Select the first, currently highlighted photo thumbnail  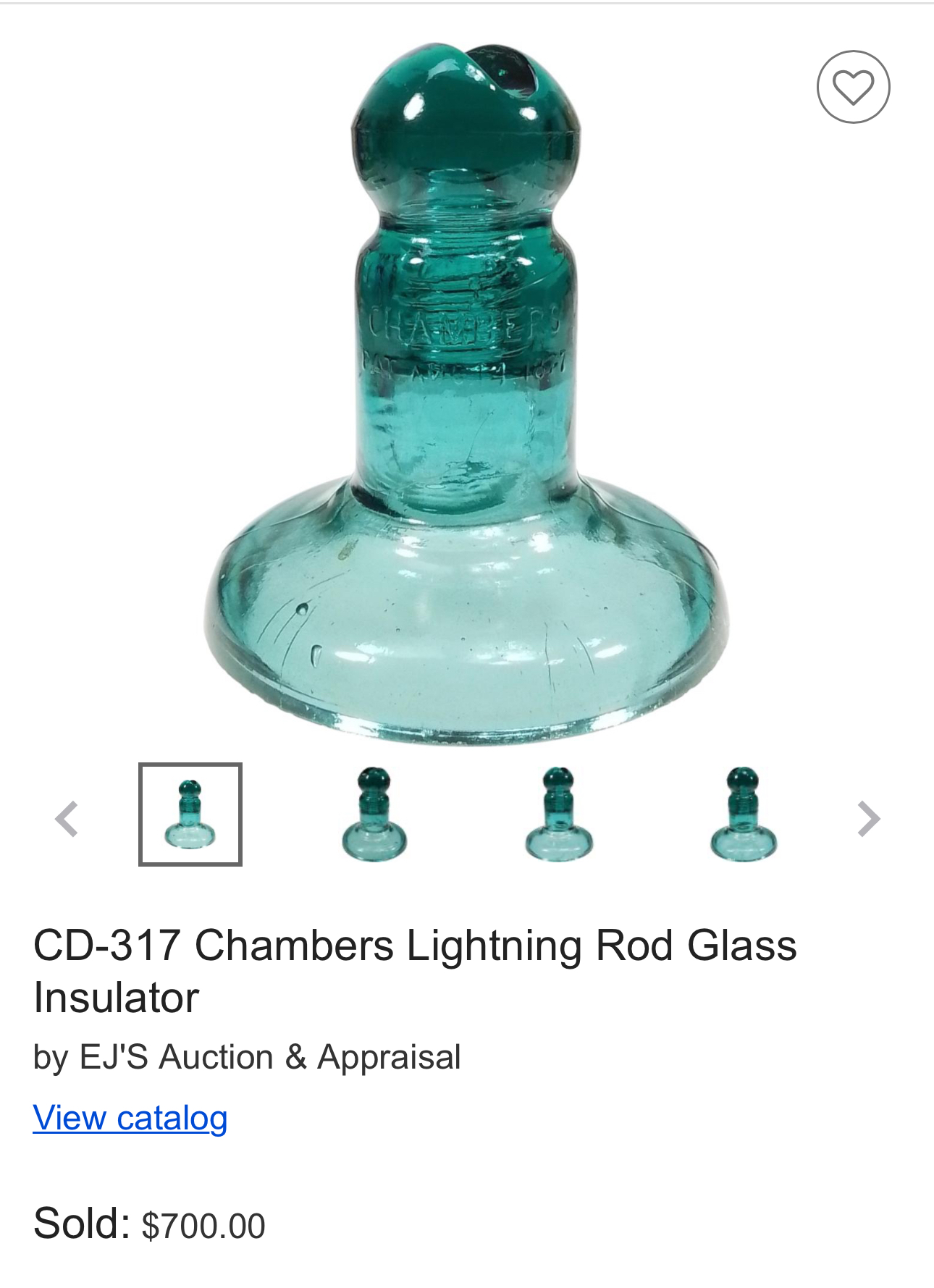(x=190, y=815)
